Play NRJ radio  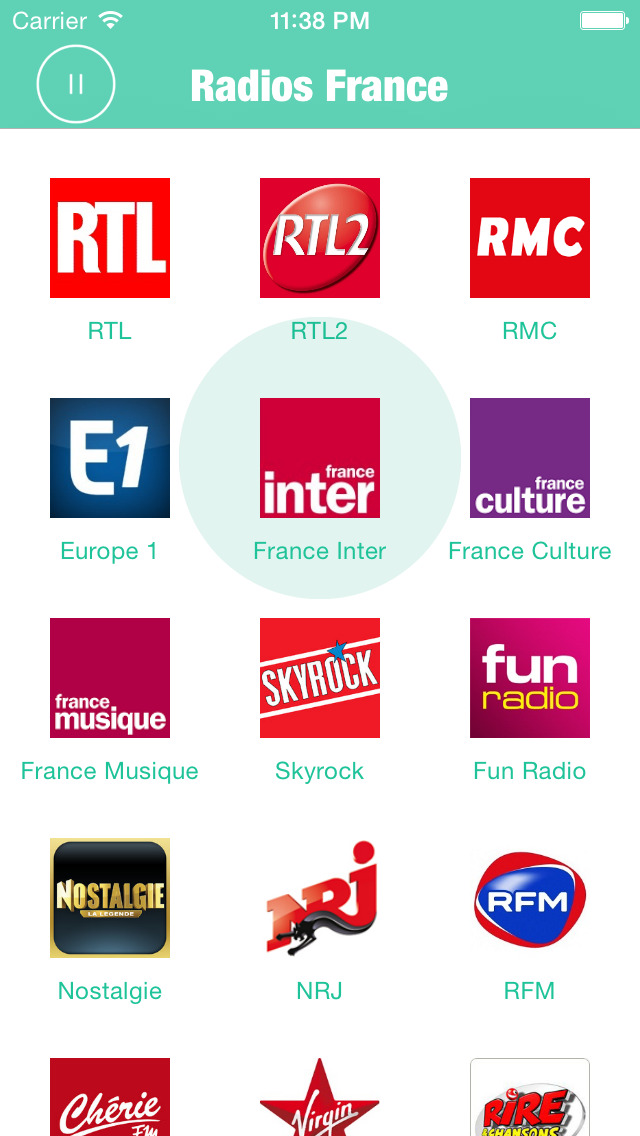click(x=320, y=898)
